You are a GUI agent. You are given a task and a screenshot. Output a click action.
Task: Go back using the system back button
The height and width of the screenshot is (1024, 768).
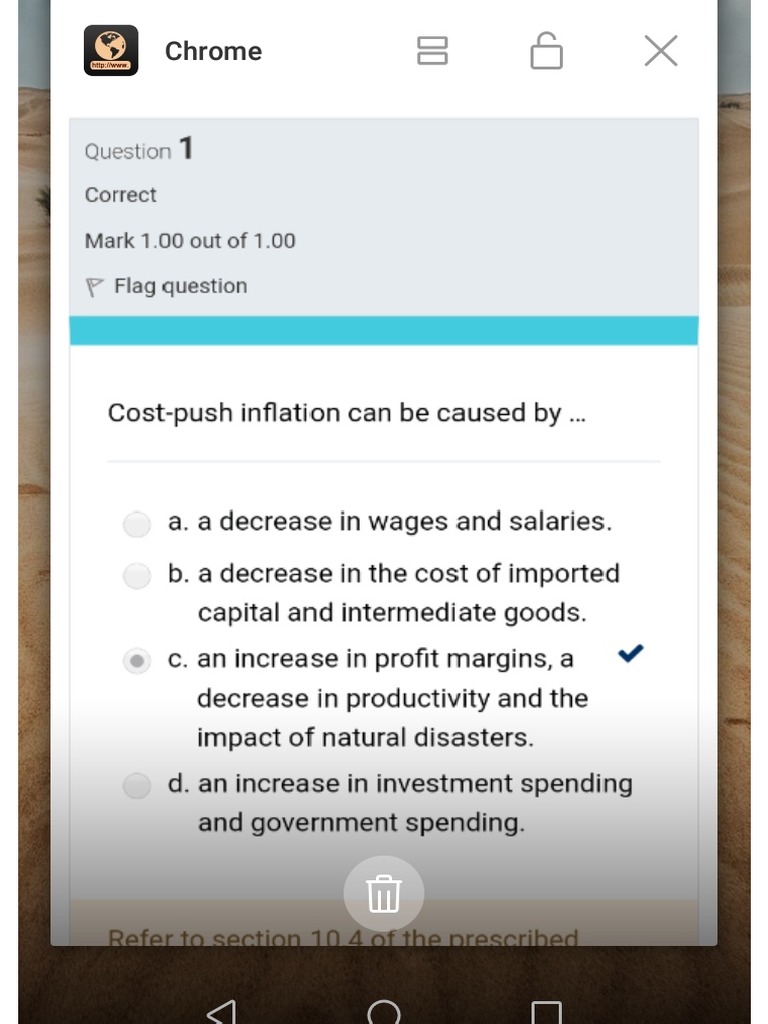pyautogui.click(x=221, y=1012)
